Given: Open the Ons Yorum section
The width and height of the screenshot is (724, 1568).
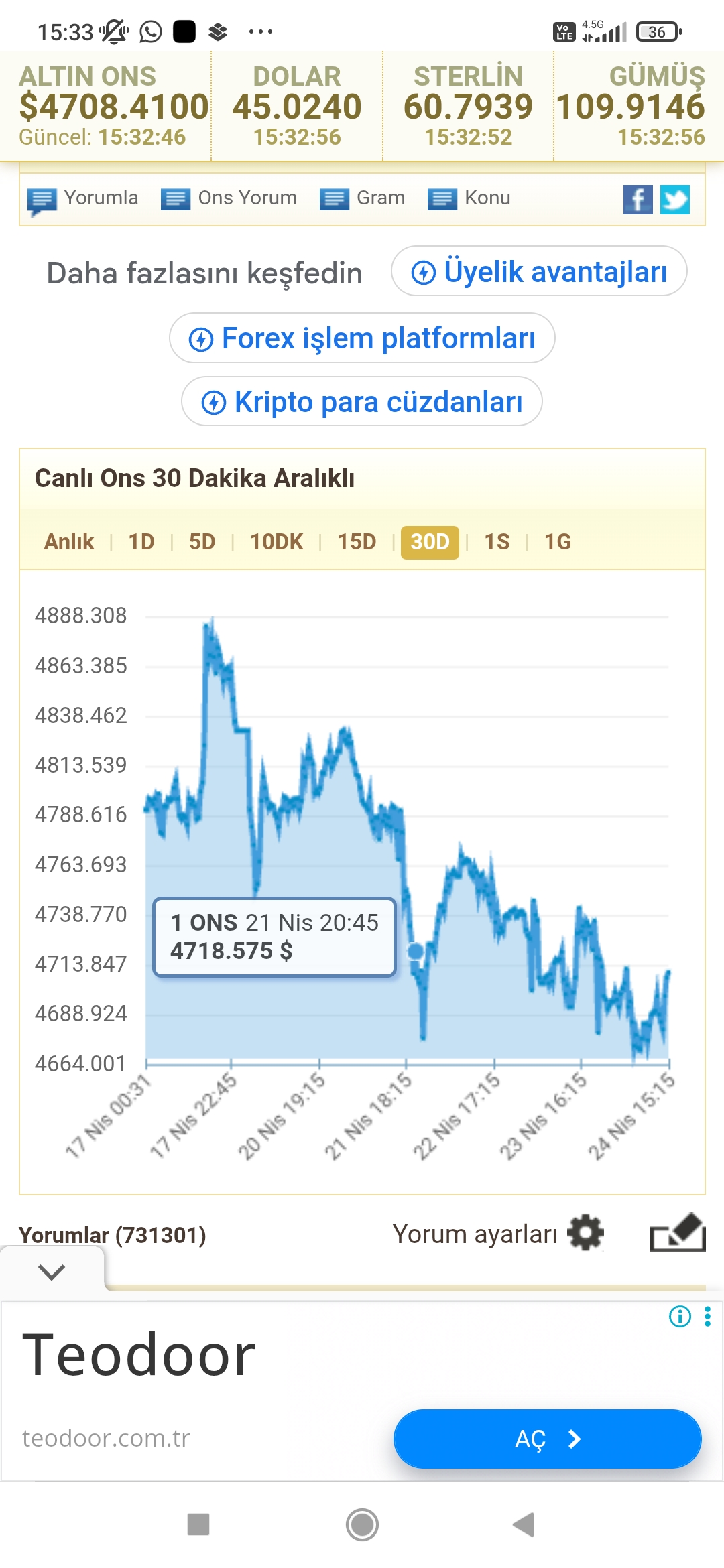Looking at the screenshot, I should pyautogui.click(x=229, y=198).
